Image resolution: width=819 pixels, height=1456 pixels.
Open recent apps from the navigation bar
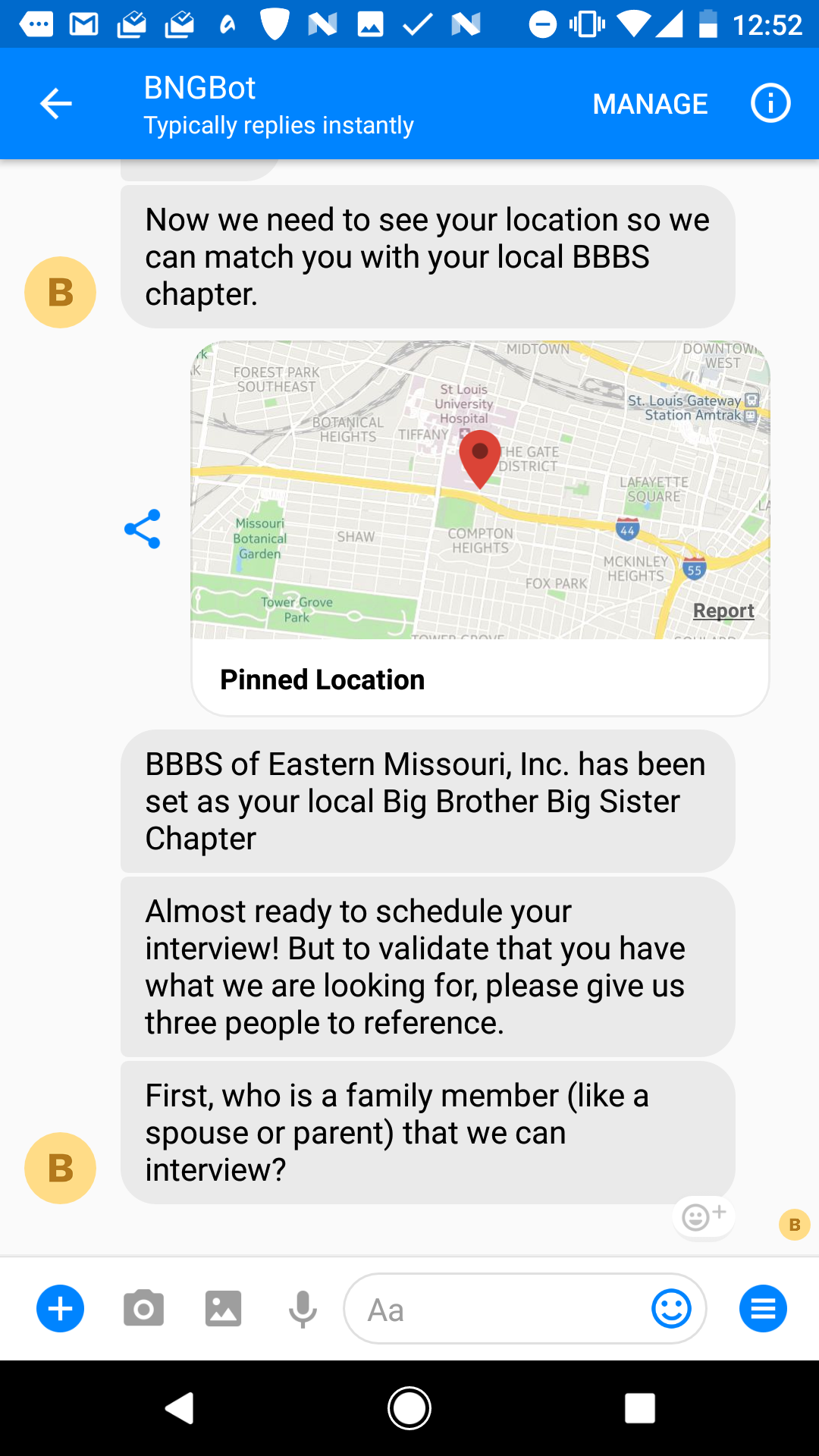coord(640,1408)
